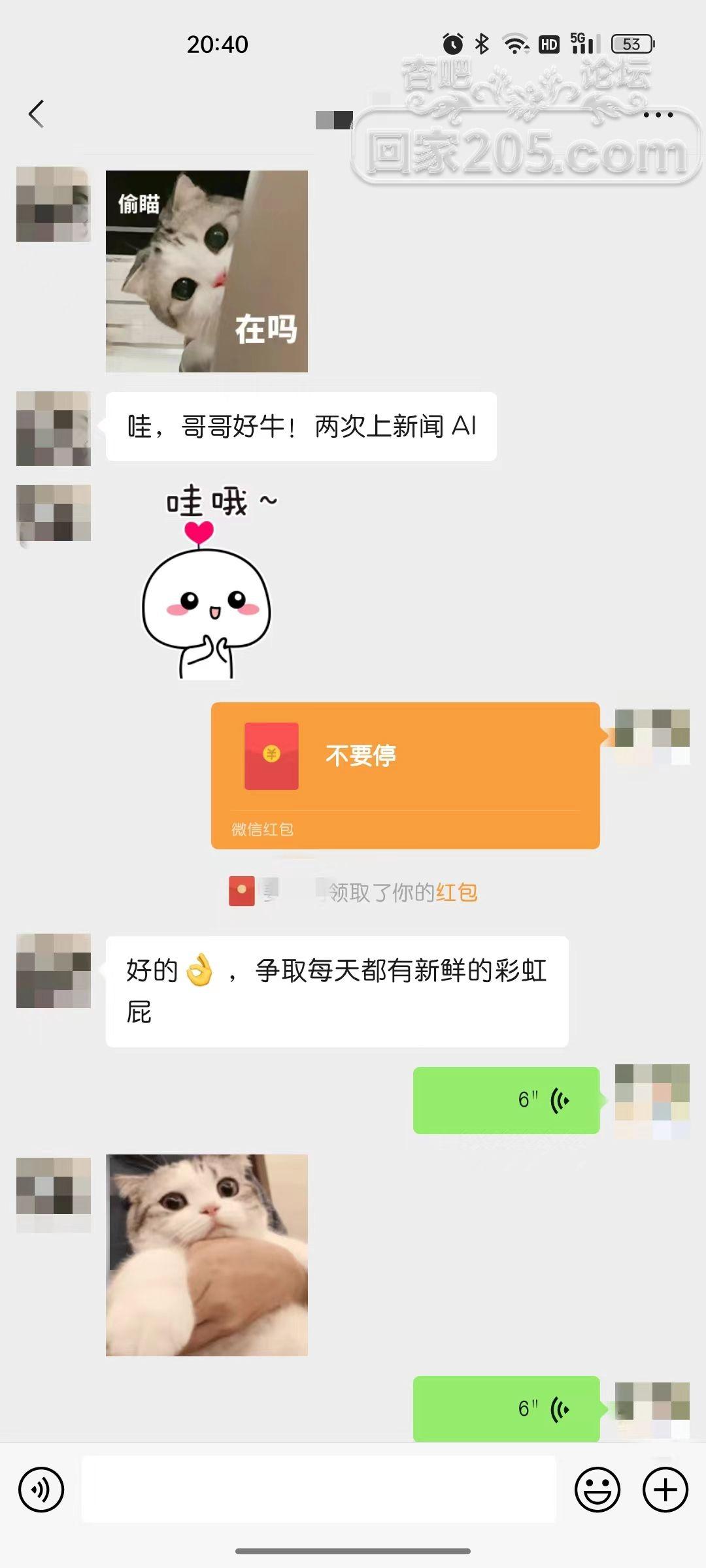Open the emoji picker

coord(597,1490)
